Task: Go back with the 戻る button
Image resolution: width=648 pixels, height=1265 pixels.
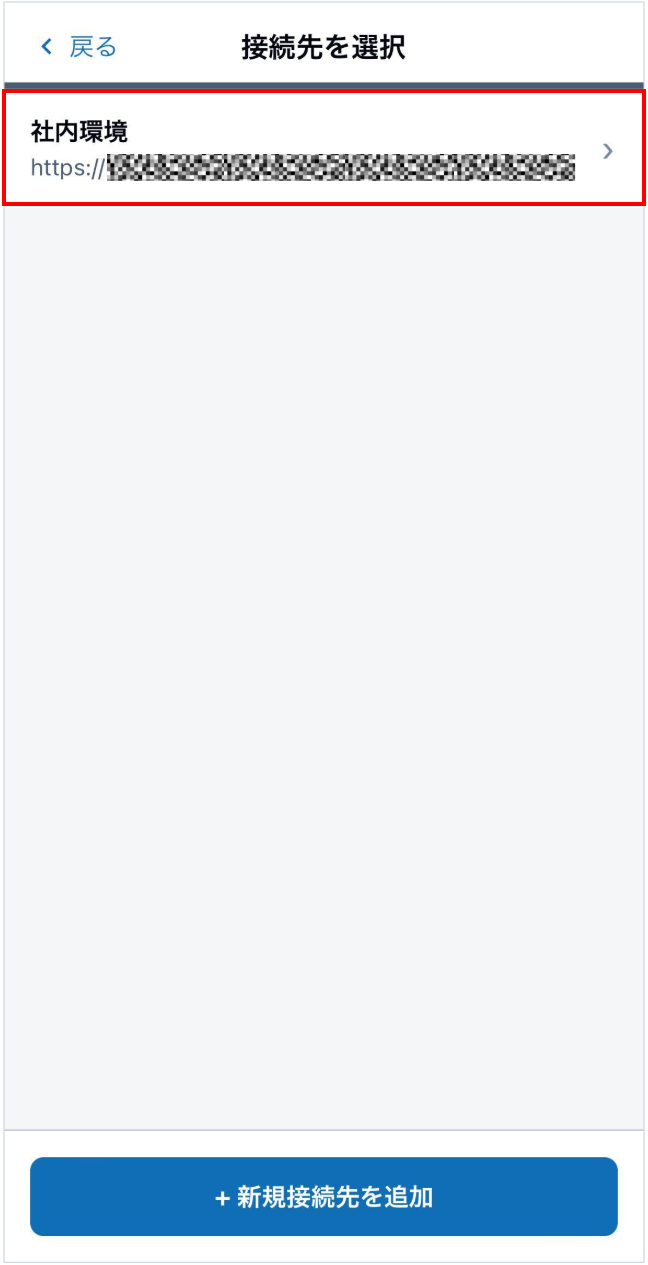Action: pos(79,47)
